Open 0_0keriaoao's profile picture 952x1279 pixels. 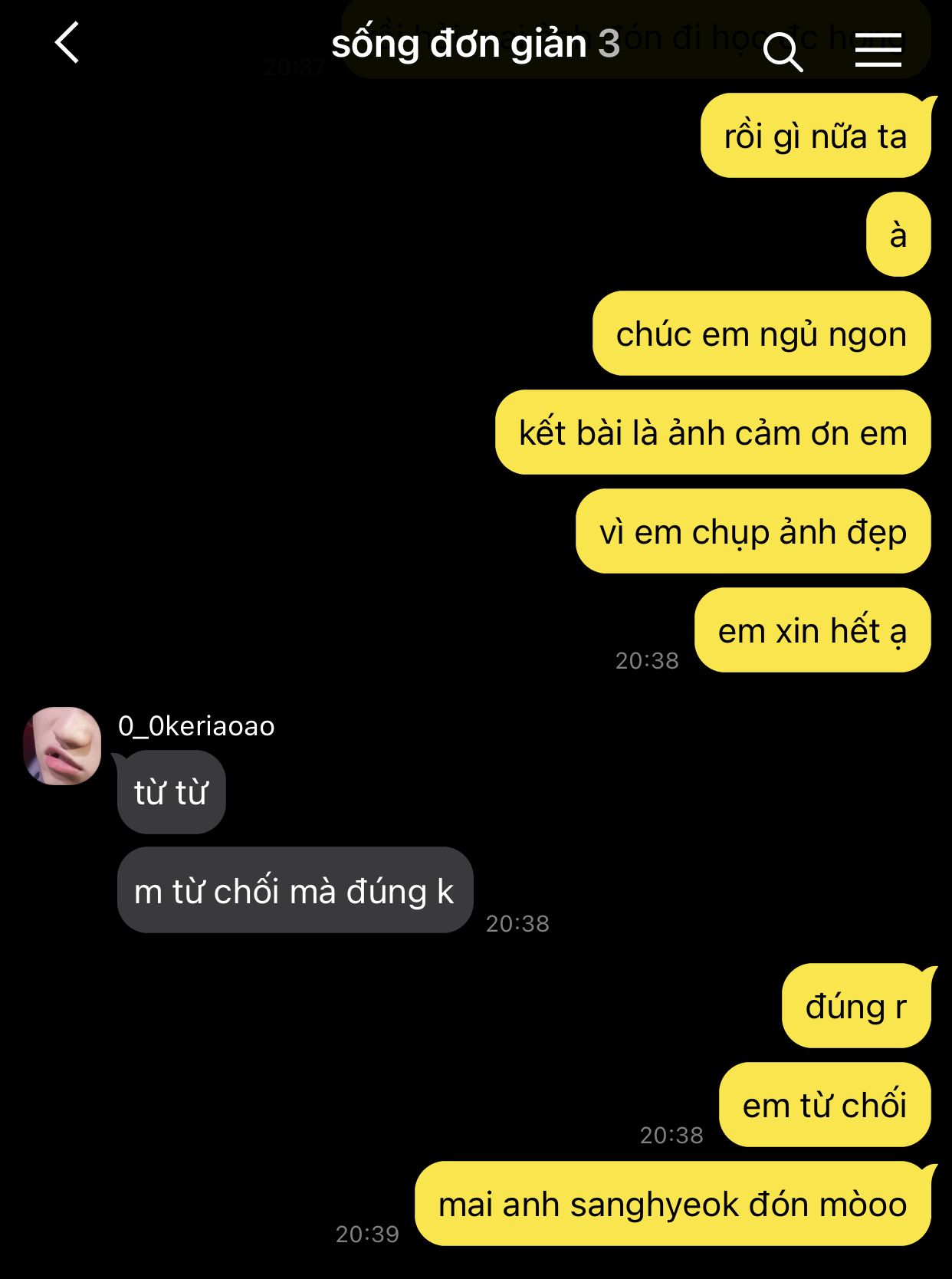[x=62, y=745]
